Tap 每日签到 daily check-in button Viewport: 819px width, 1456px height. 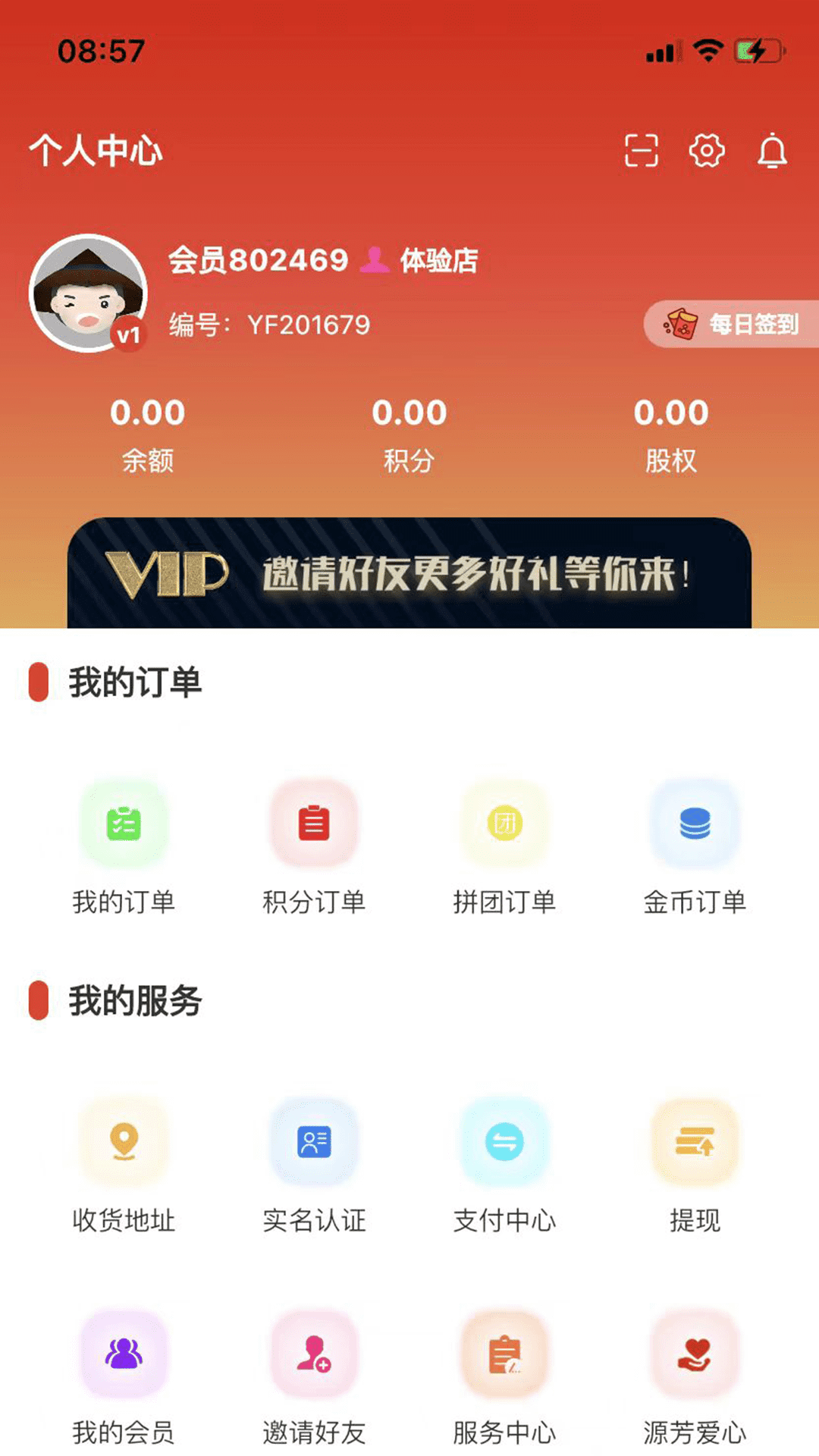[x=733, y=325]
